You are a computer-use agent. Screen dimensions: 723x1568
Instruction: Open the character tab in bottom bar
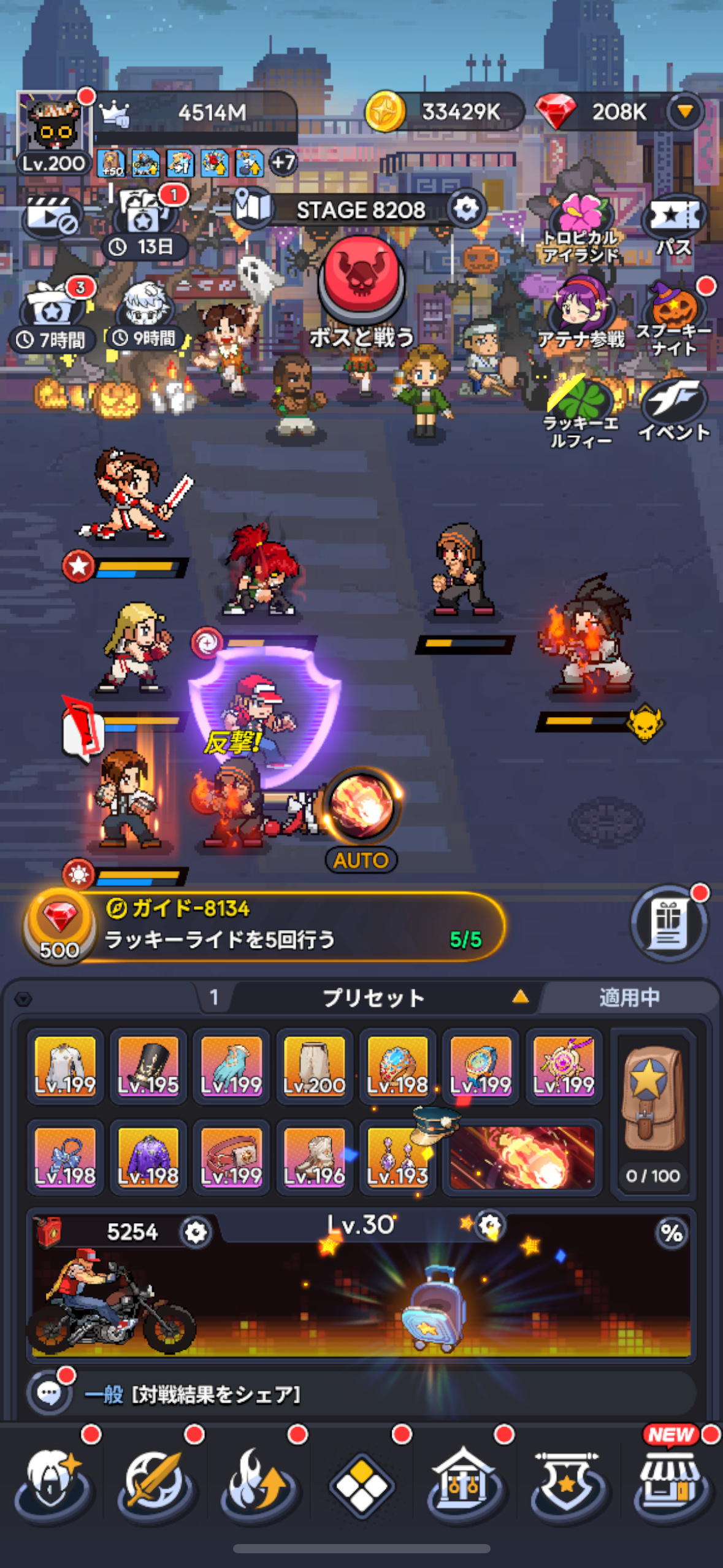53,1482
